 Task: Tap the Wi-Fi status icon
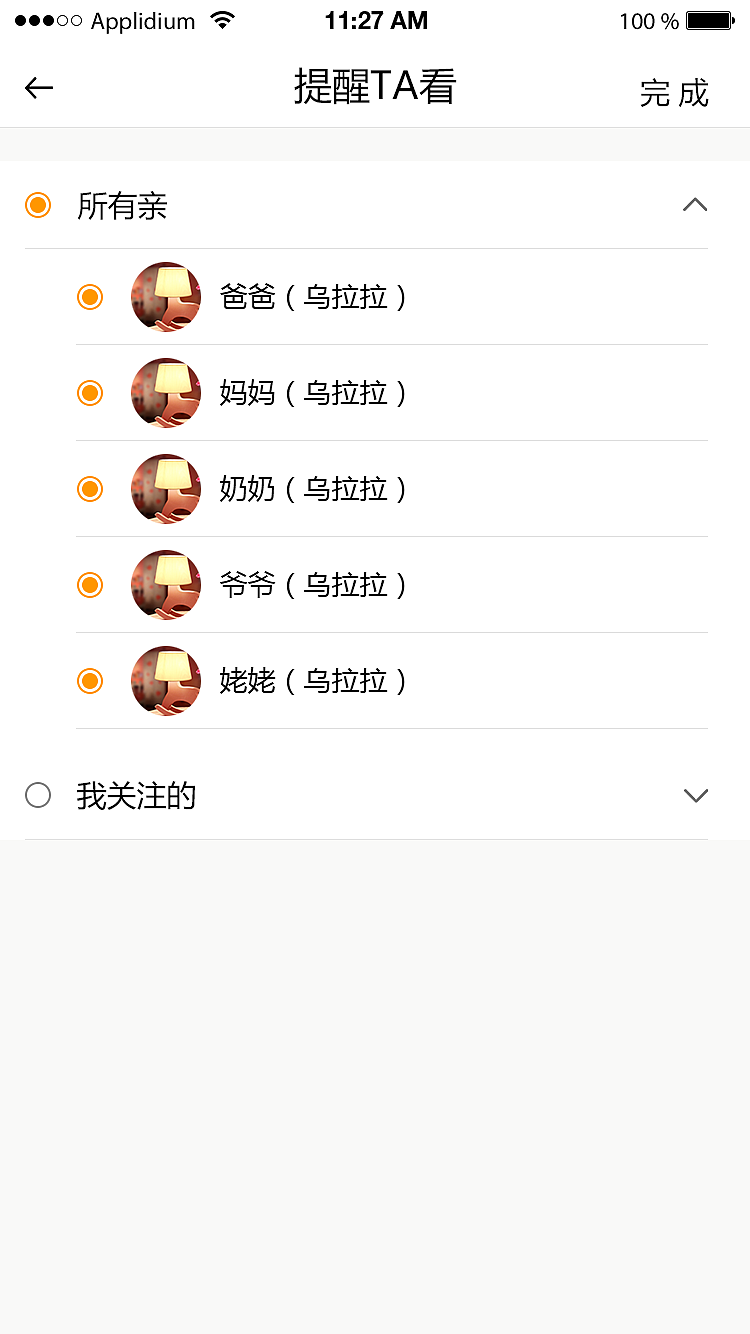point(218,19)
